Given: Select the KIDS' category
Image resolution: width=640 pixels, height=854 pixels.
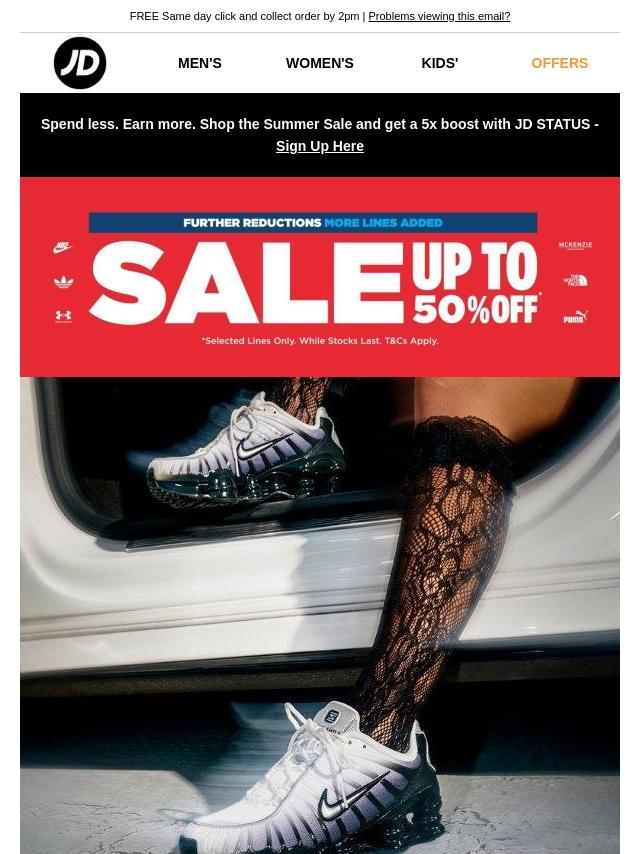Looking at the screenshot, I should [x=440, y=63].
